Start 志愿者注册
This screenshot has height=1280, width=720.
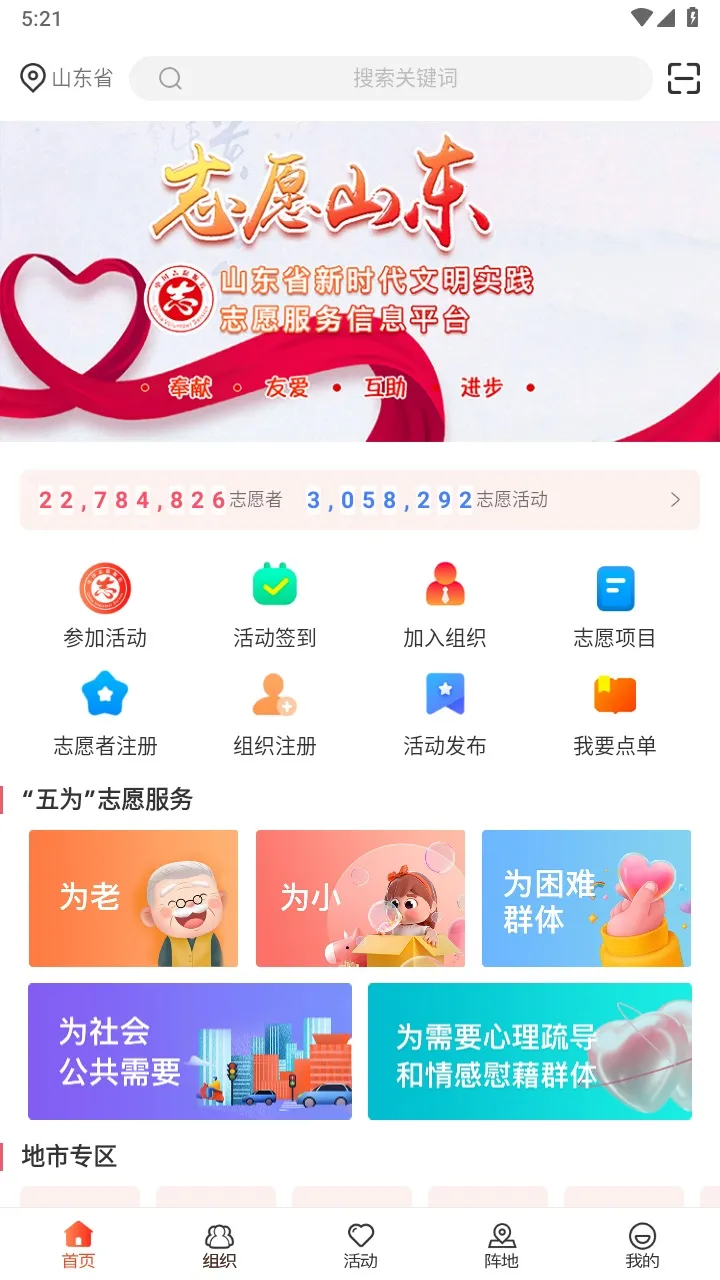tap(105, 713)
